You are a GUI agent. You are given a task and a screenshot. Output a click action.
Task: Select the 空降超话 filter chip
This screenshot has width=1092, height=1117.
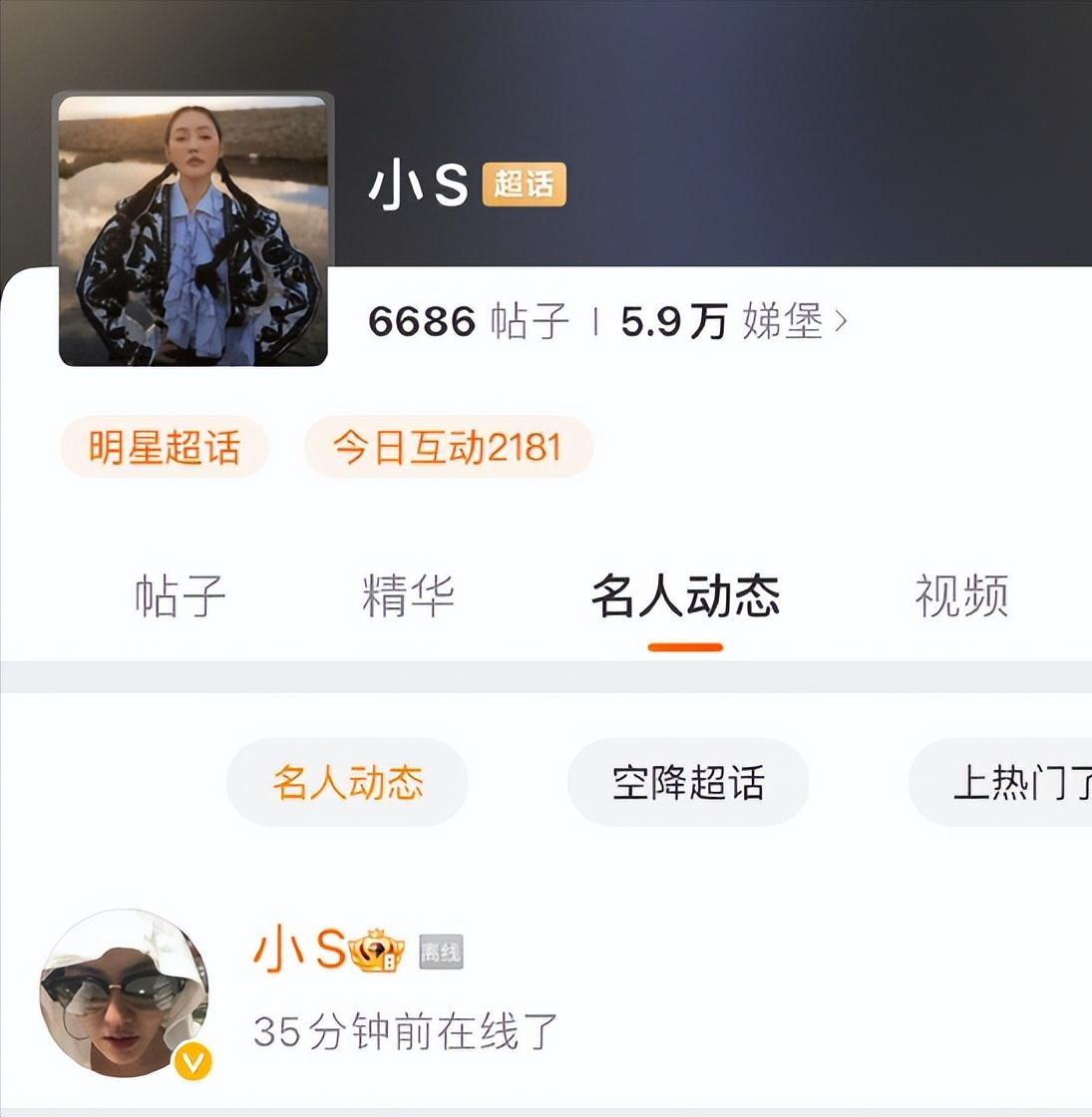[x=688, y=784]
